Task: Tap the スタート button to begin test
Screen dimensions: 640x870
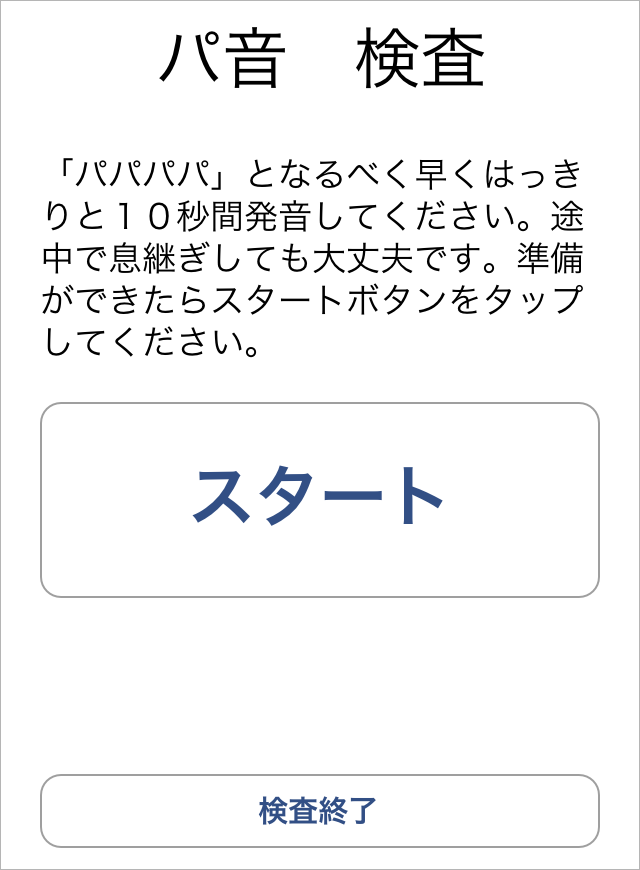Action: (319, 500)
